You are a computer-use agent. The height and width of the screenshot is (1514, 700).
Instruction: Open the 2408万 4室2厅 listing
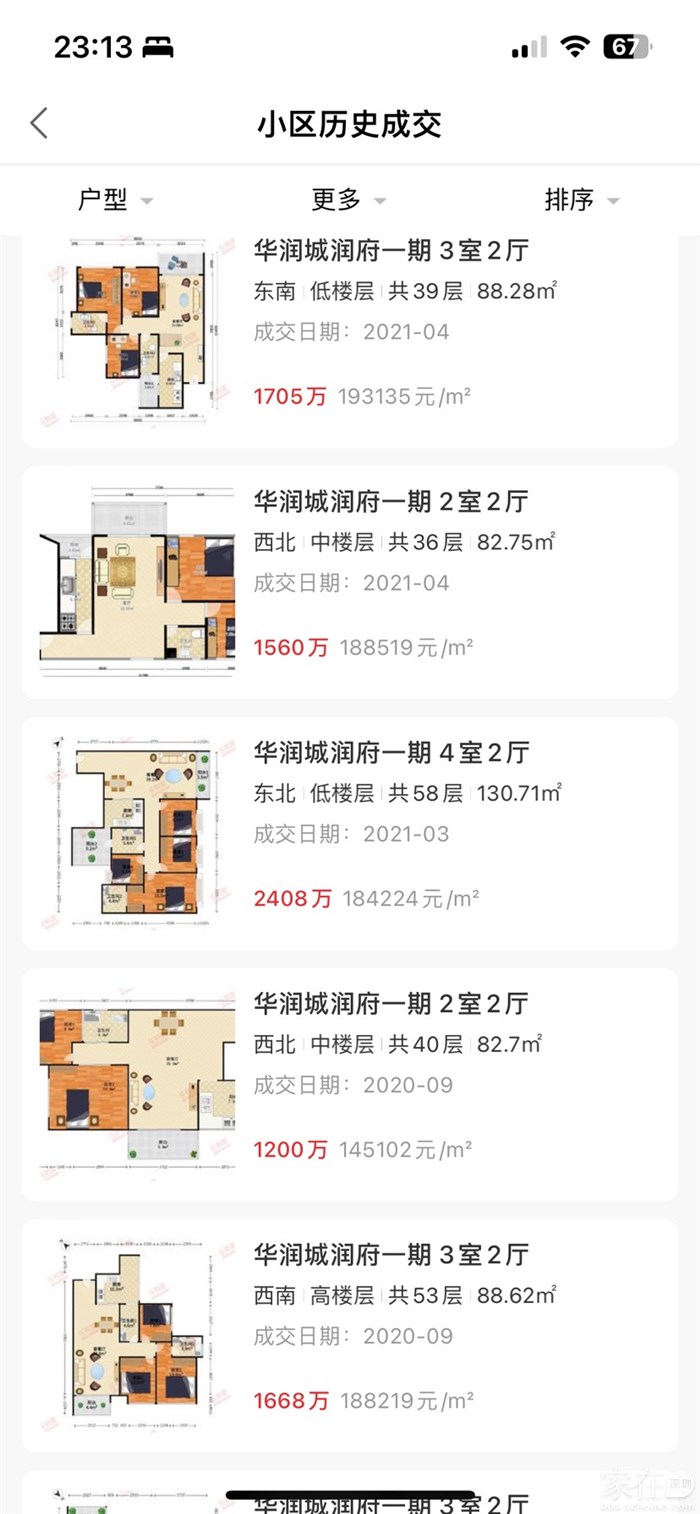(x=350, y=833)
